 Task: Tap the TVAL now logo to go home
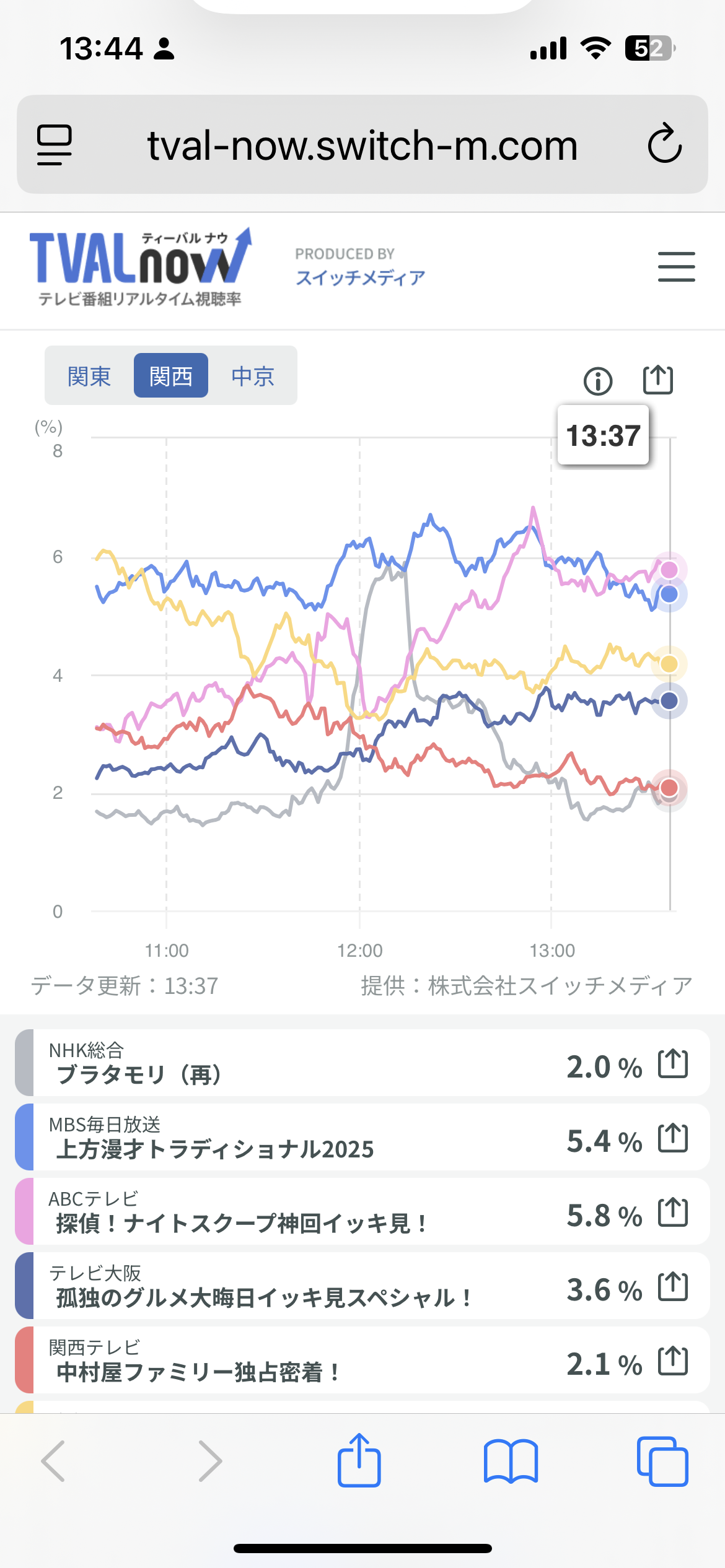tap(140, 267)
